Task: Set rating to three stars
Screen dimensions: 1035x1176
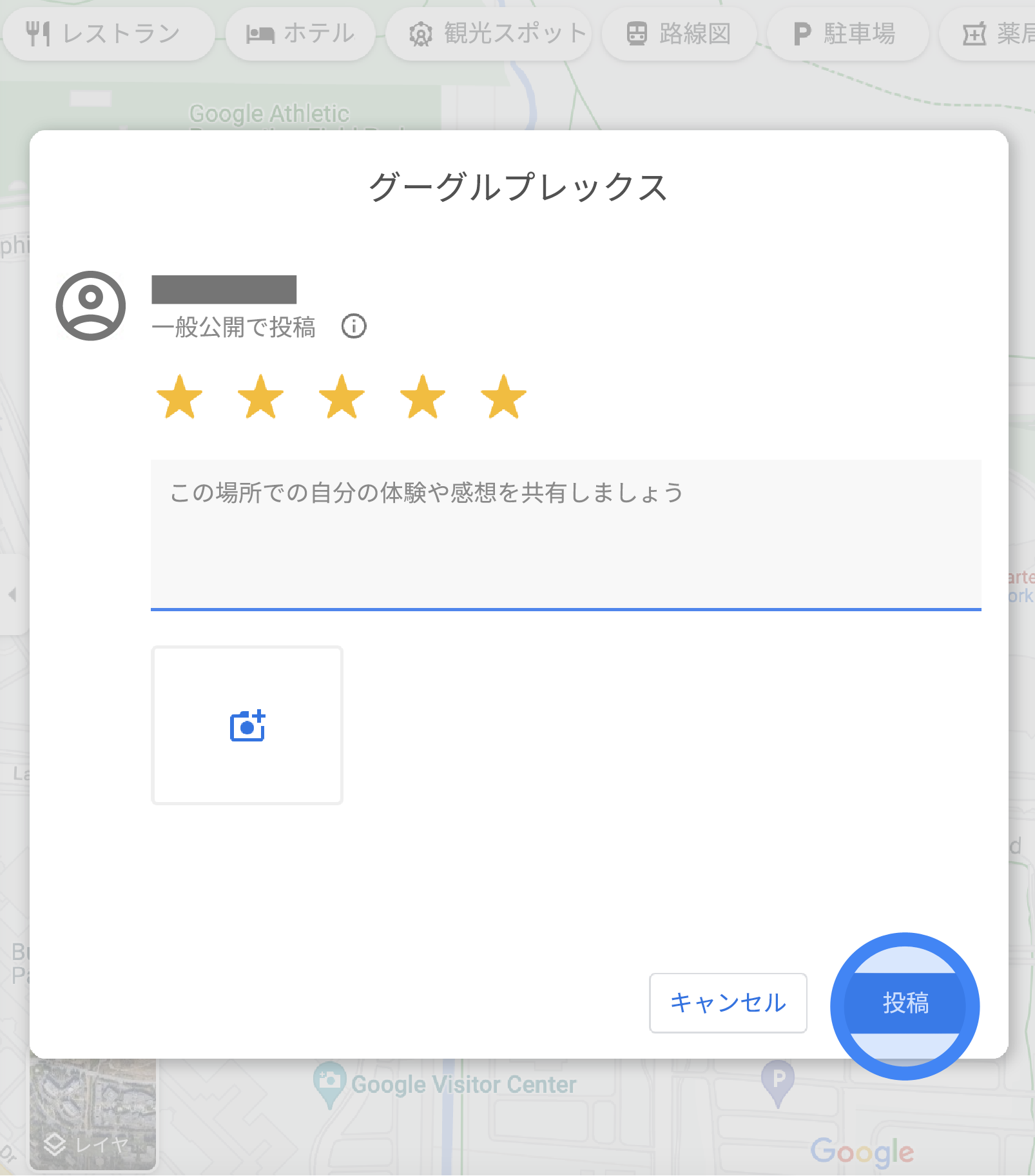Action: [x=342, y=397]
